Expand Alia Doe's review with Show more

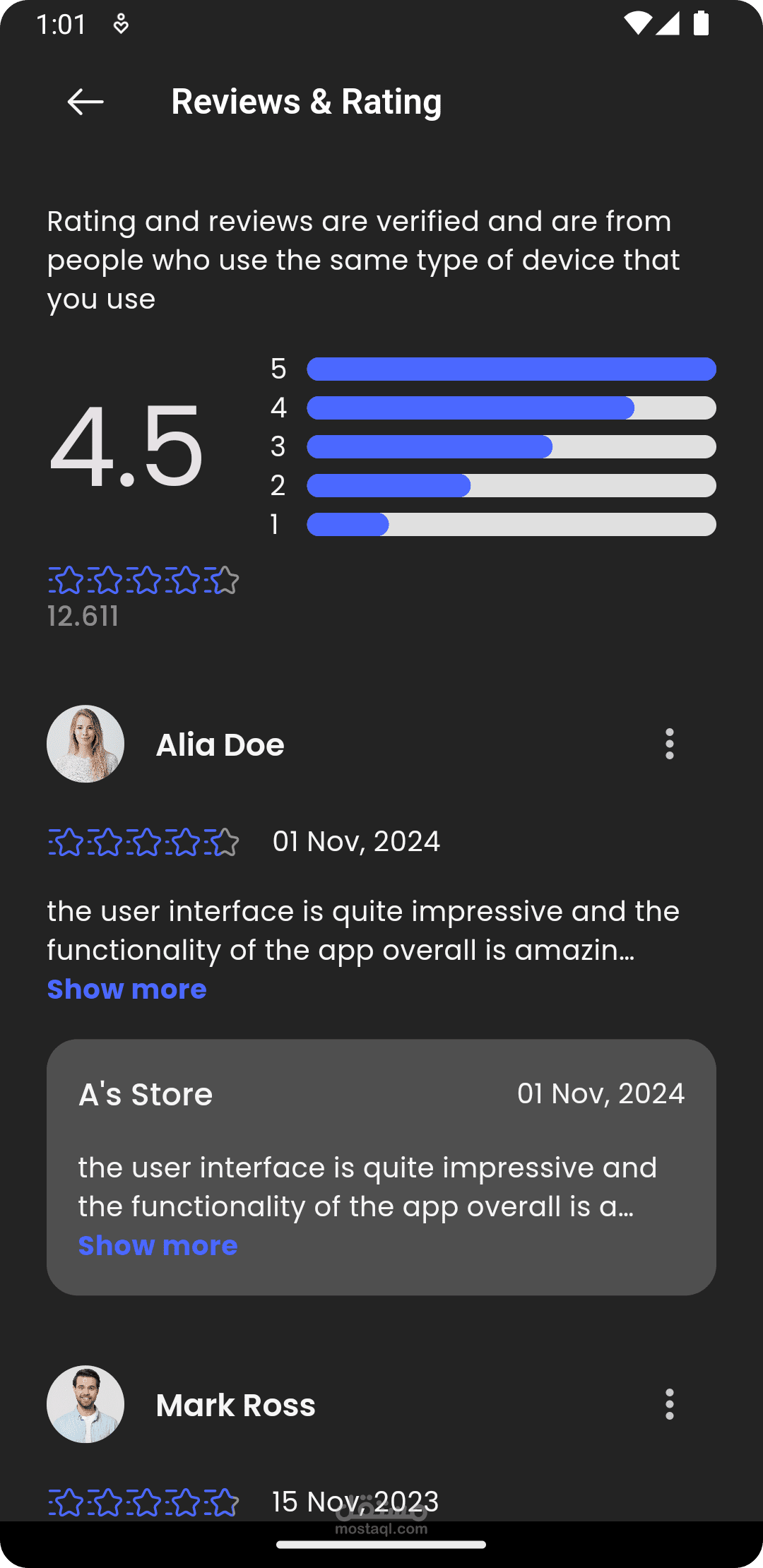[126, 989]
